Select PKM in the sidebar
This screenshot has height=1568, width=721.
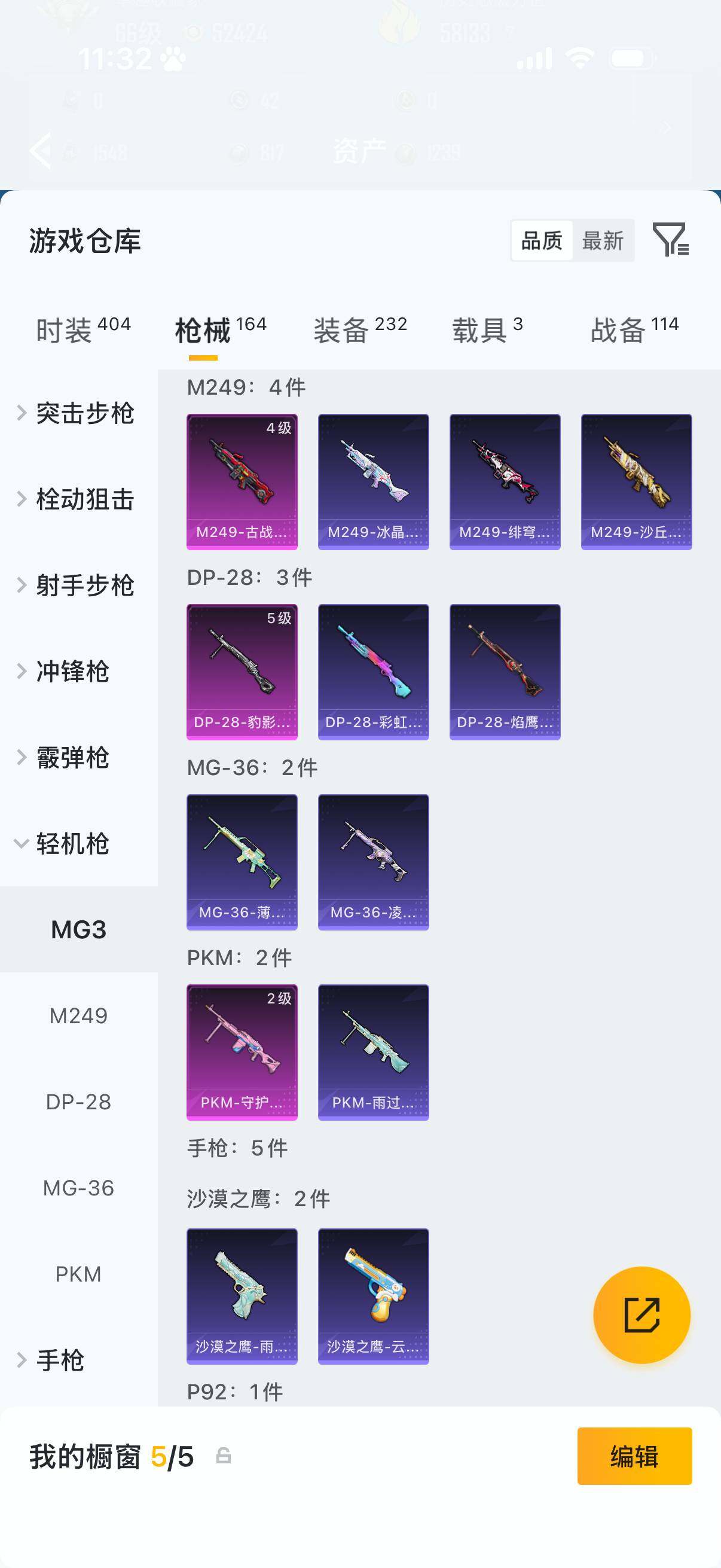point(78,1273)
